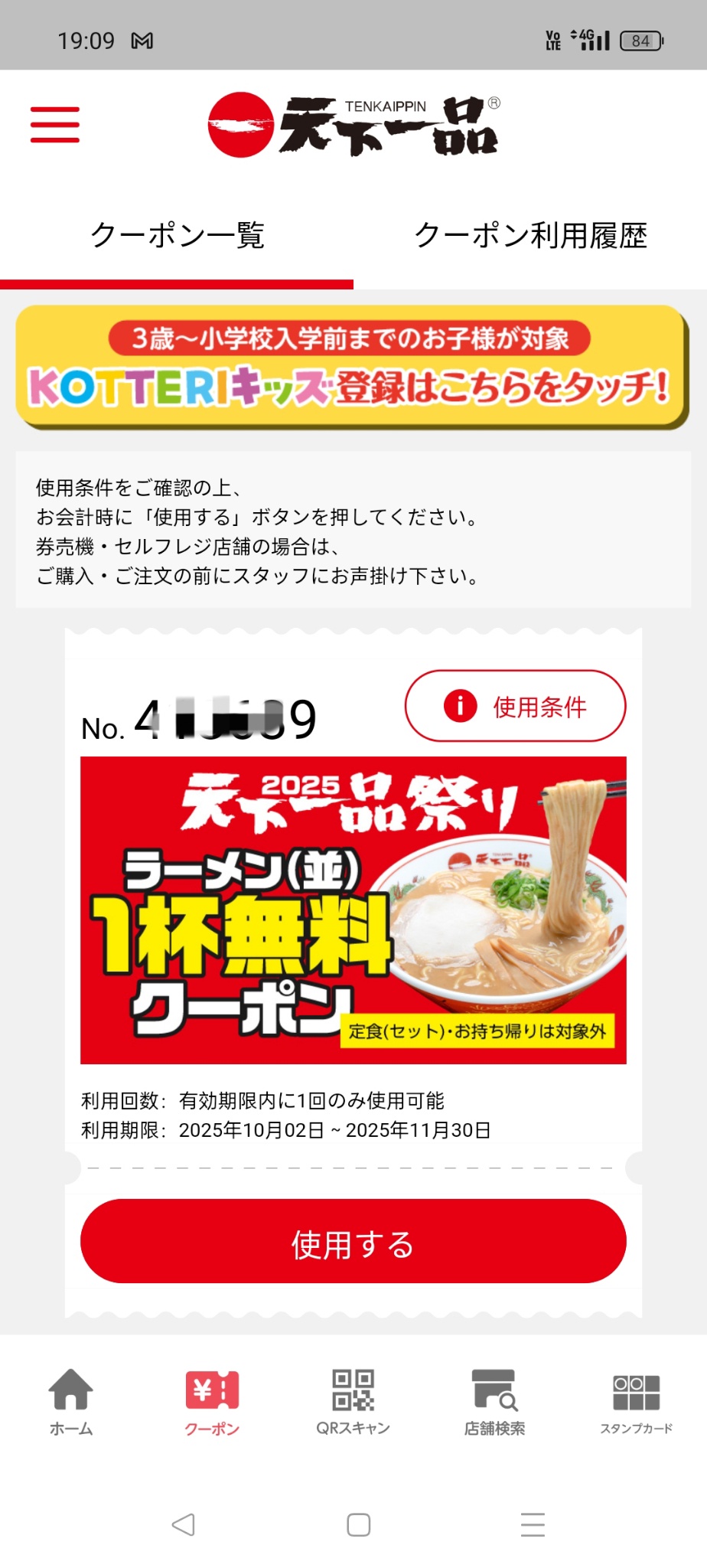Select the クーポン一覧 tab
Screen dimensions: 707x1568
[x=177, y=236]
